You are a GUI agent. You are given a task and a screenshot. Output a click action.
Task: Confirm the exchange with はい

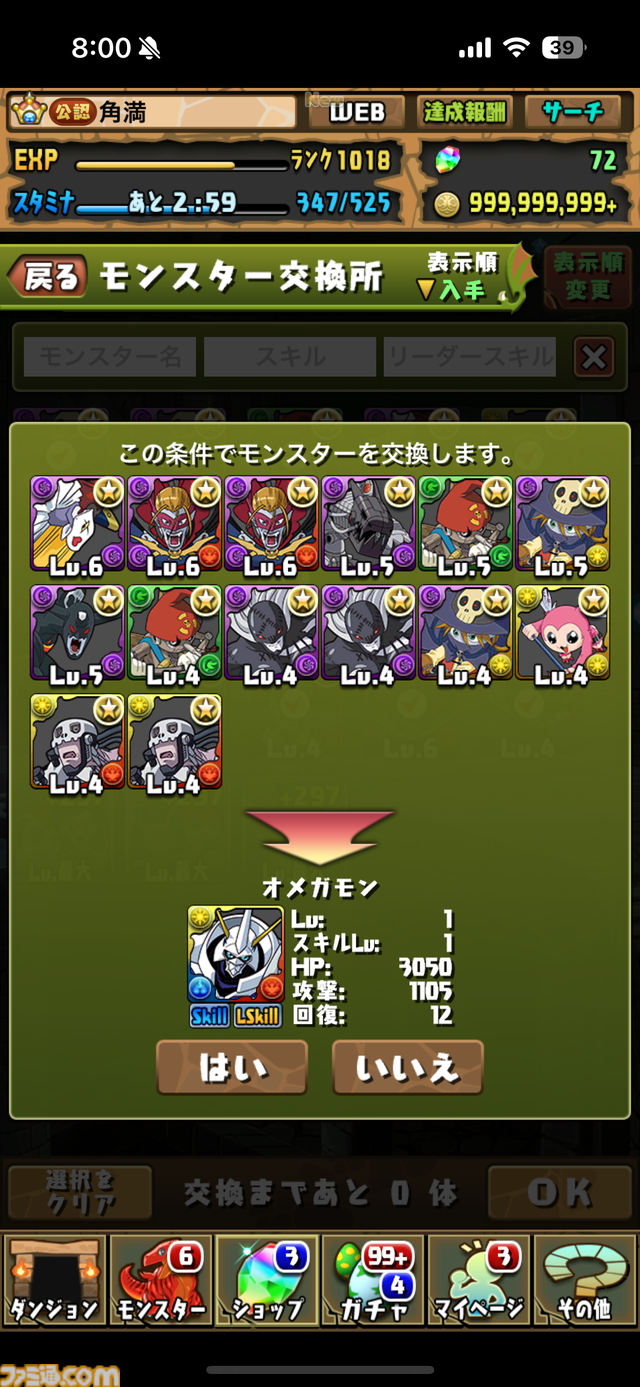pyautogui.click(x=232, y=1067)
